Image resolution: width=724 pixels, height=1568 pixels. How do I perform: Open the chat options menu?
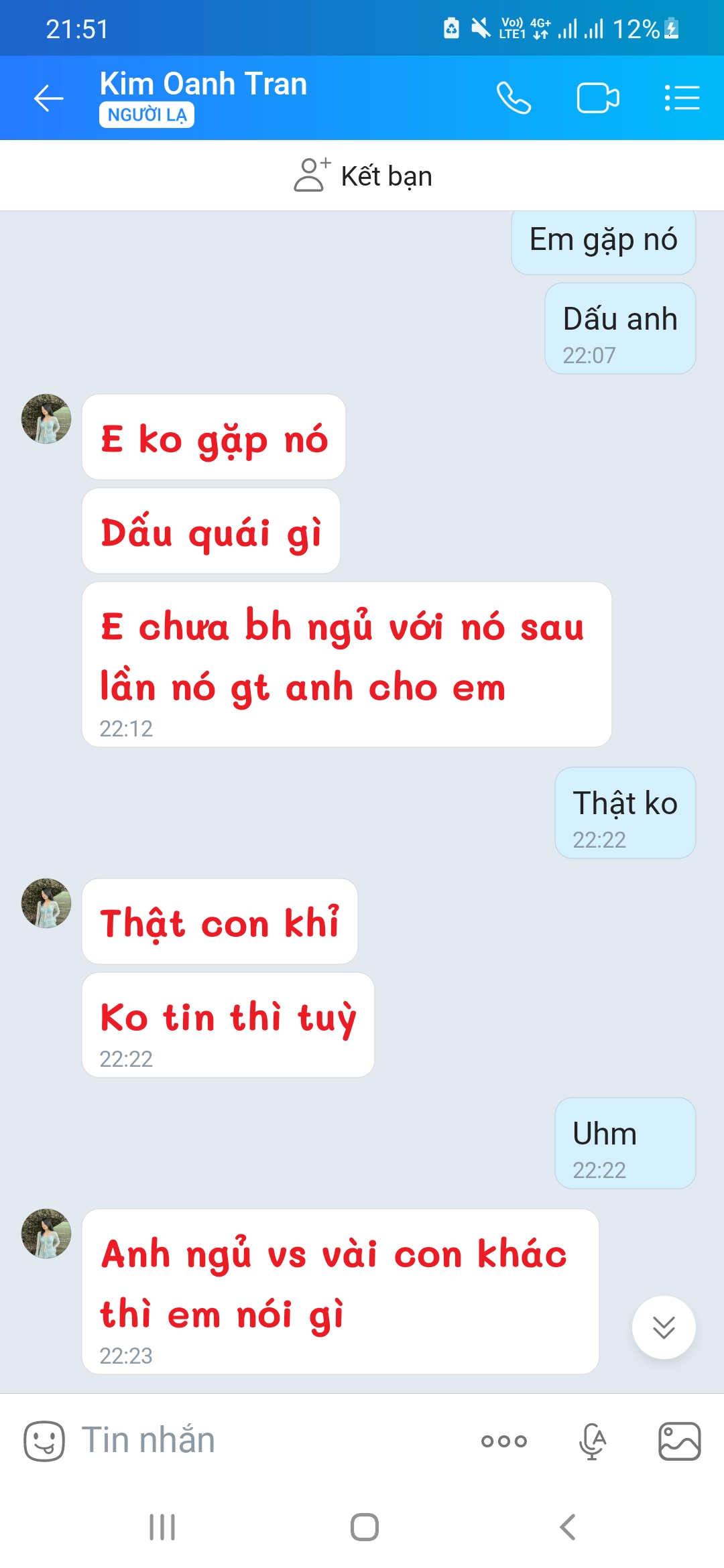coord(682,99)
